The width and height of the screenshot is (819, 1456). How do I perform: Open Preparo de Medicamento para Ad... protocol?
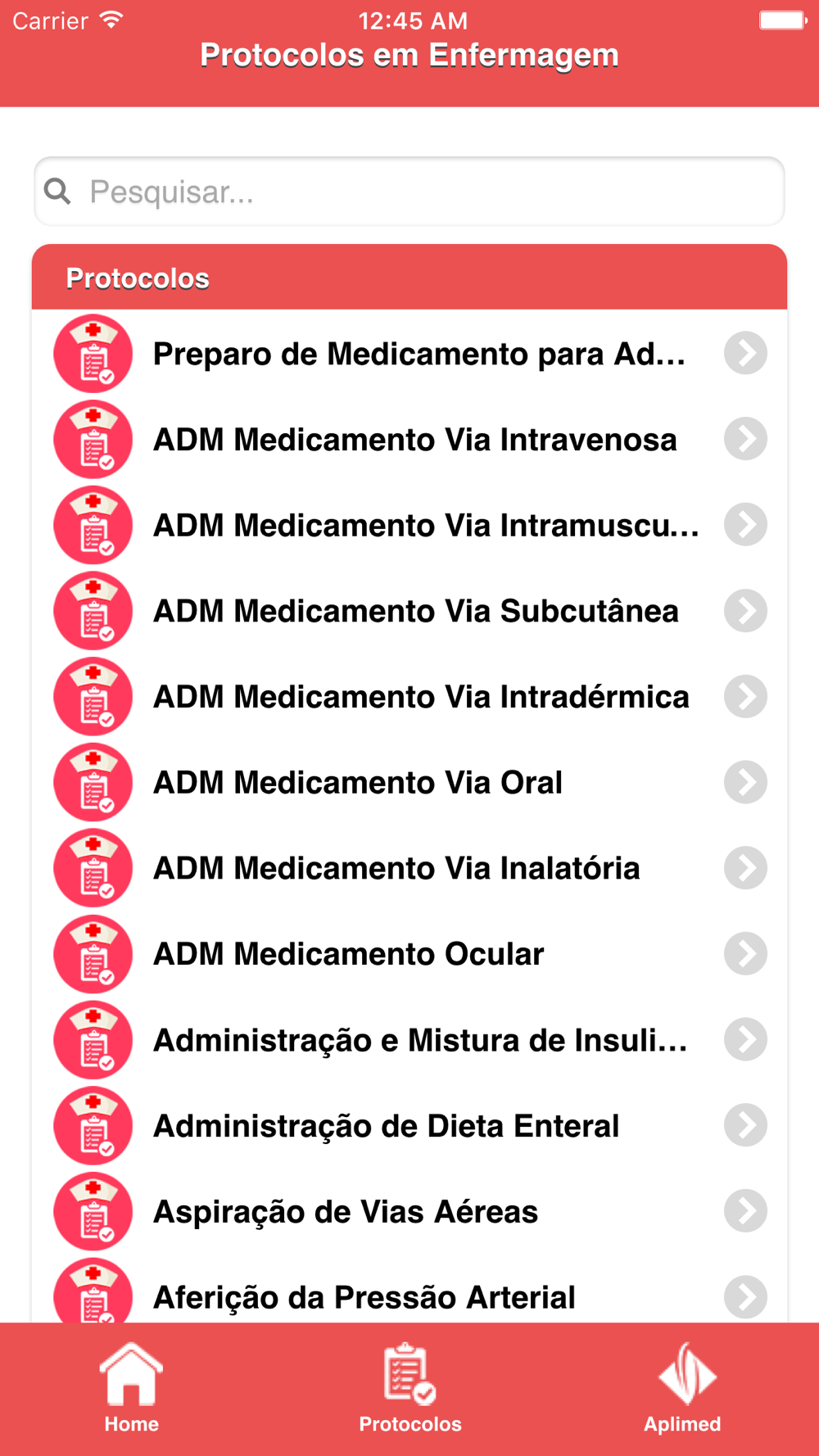click(409, 353)
